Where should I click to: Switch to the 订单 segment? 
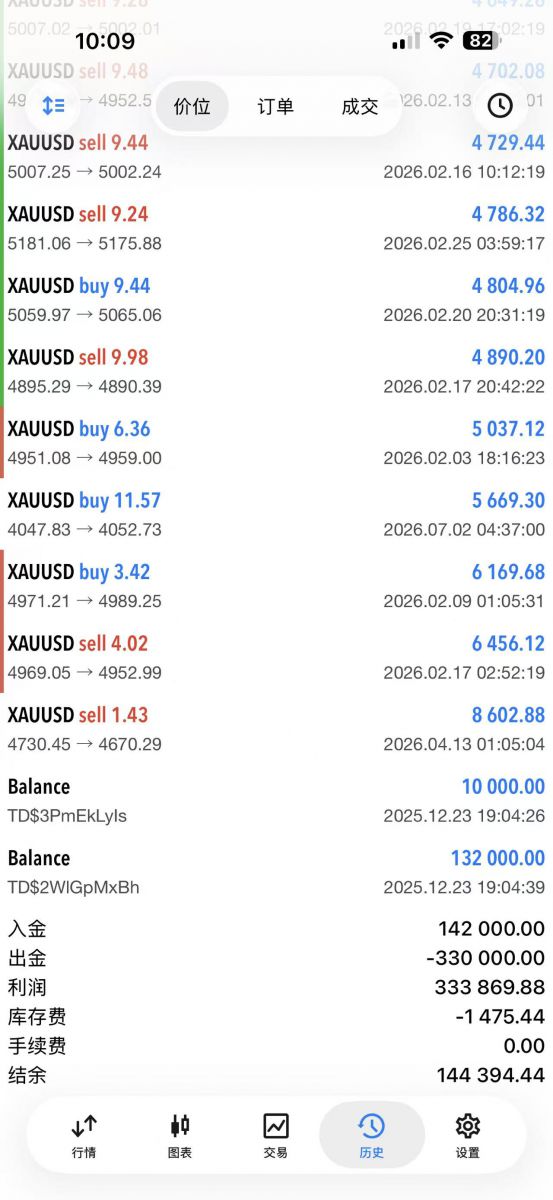tap(275, 106)
